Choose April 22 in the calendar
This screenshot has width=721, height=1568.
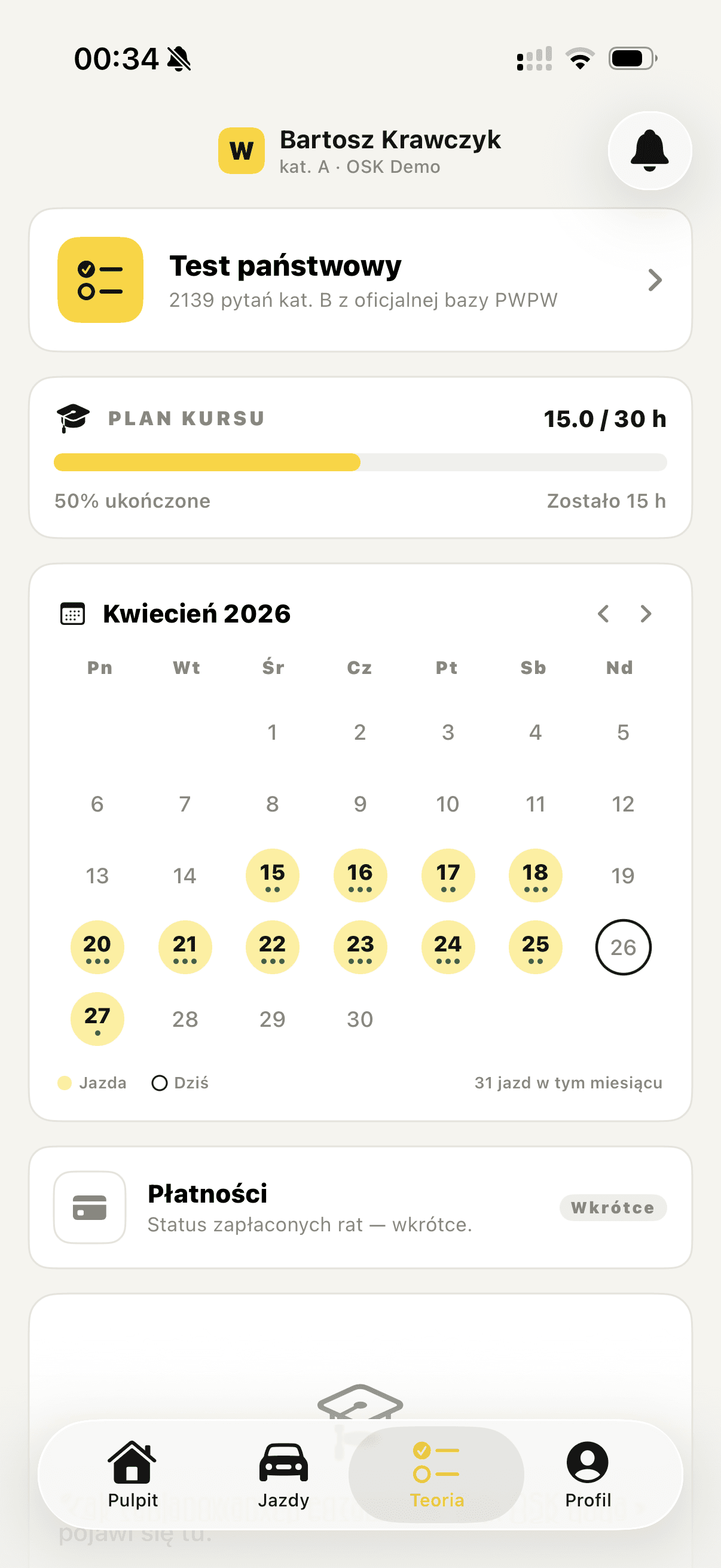pyautogui.click(x=273, y=947)
